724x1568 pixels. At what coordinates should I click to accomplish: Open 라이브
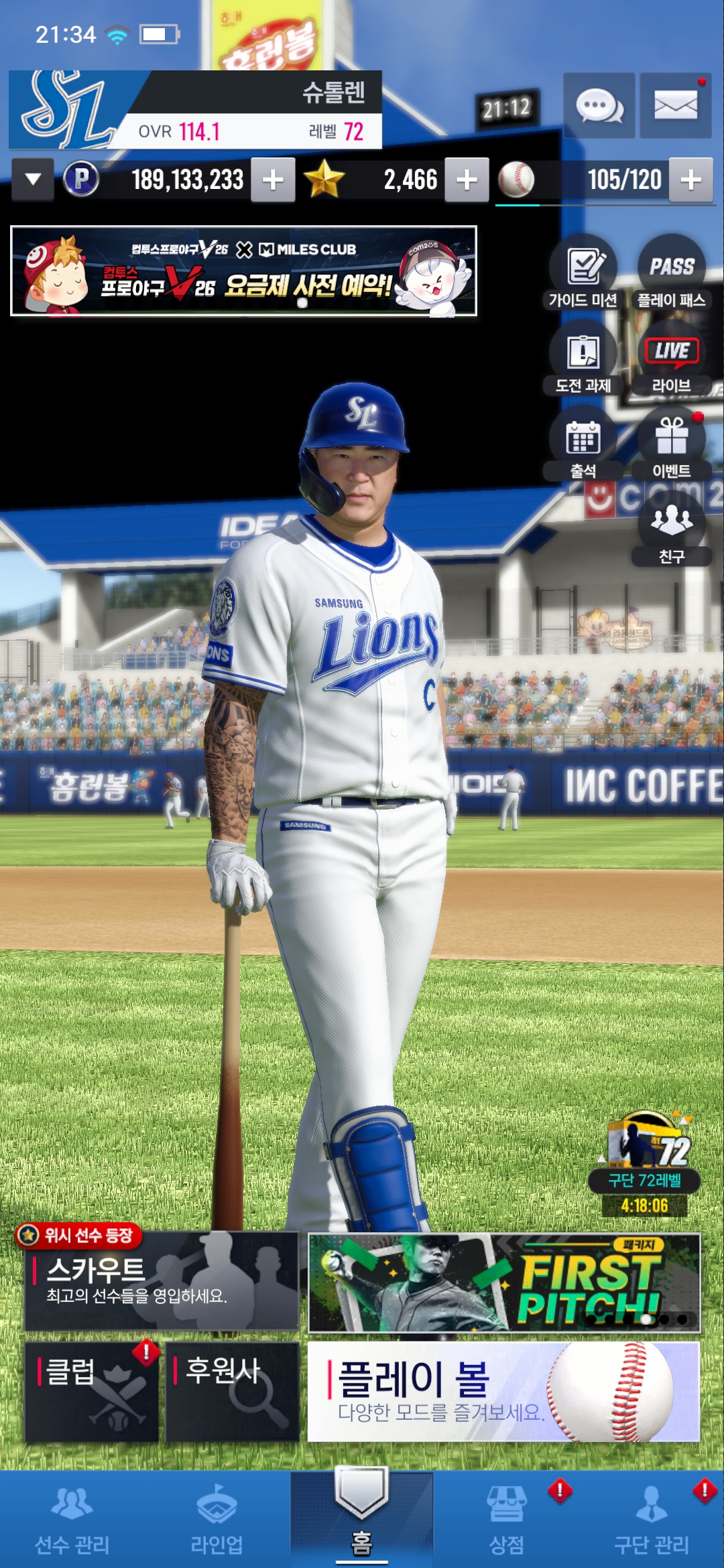671,358
